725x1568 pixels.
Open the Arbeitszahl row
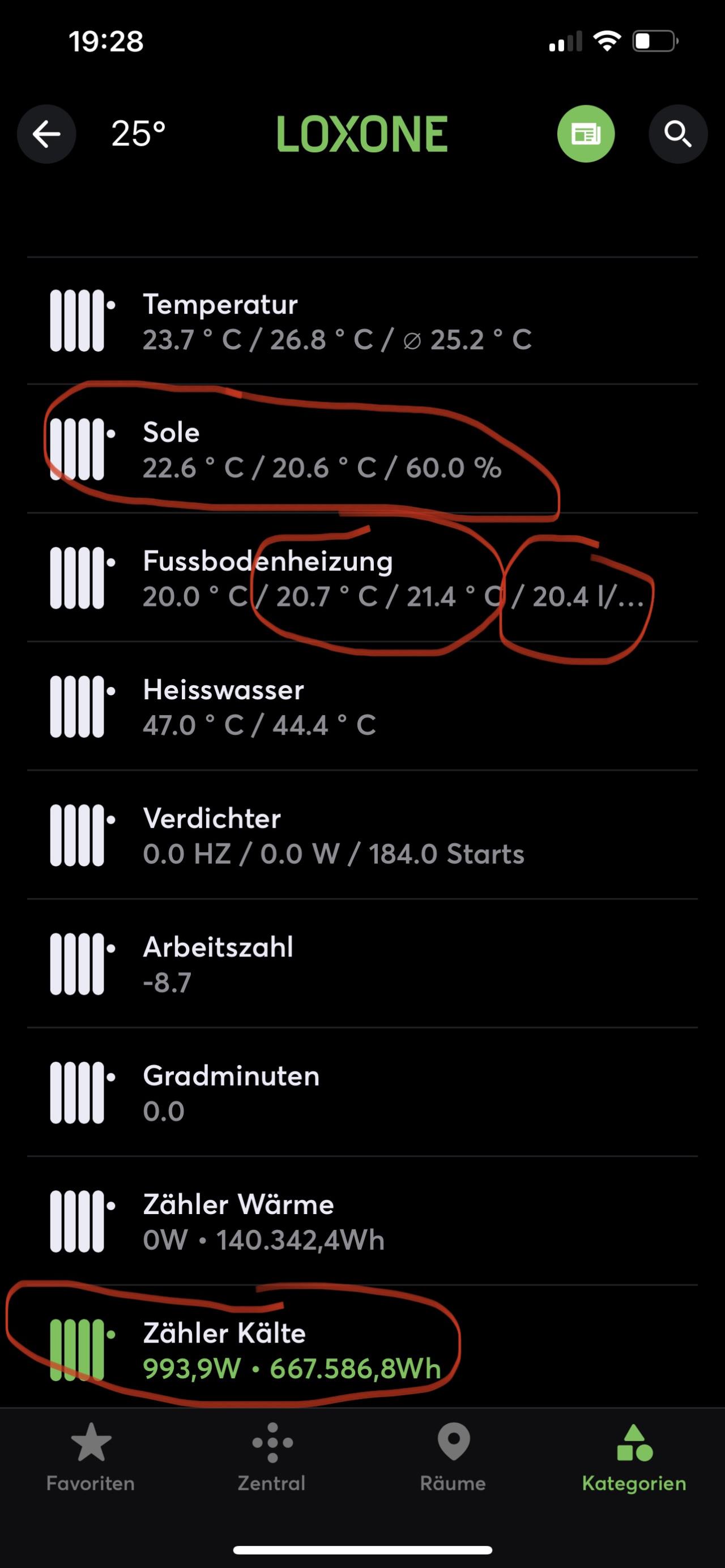(x=362, y=964)
